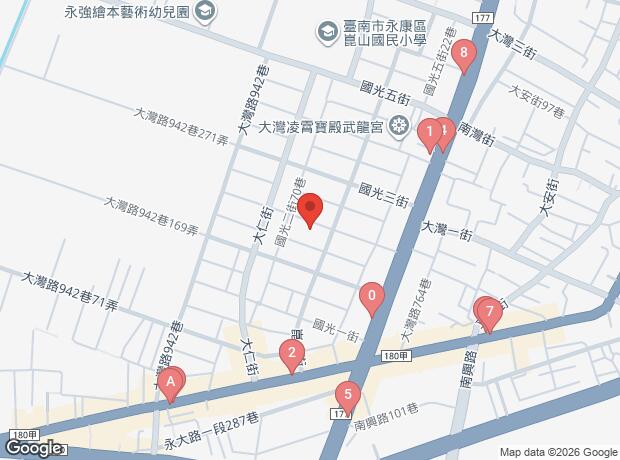620x460 pixels.
Task: Select map marker number 7
Action: (490, 312)
